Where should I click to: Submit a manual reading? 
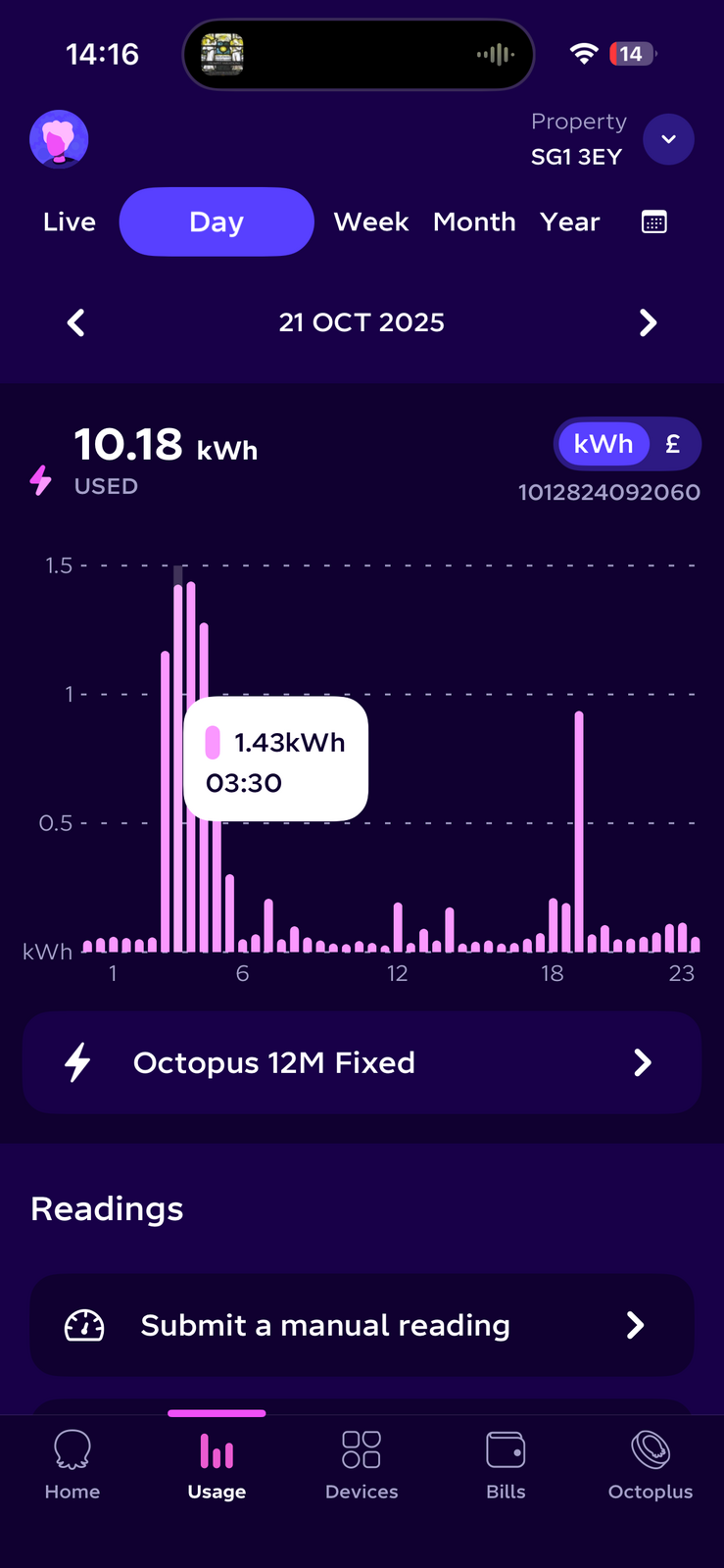tap(362, 1325)
